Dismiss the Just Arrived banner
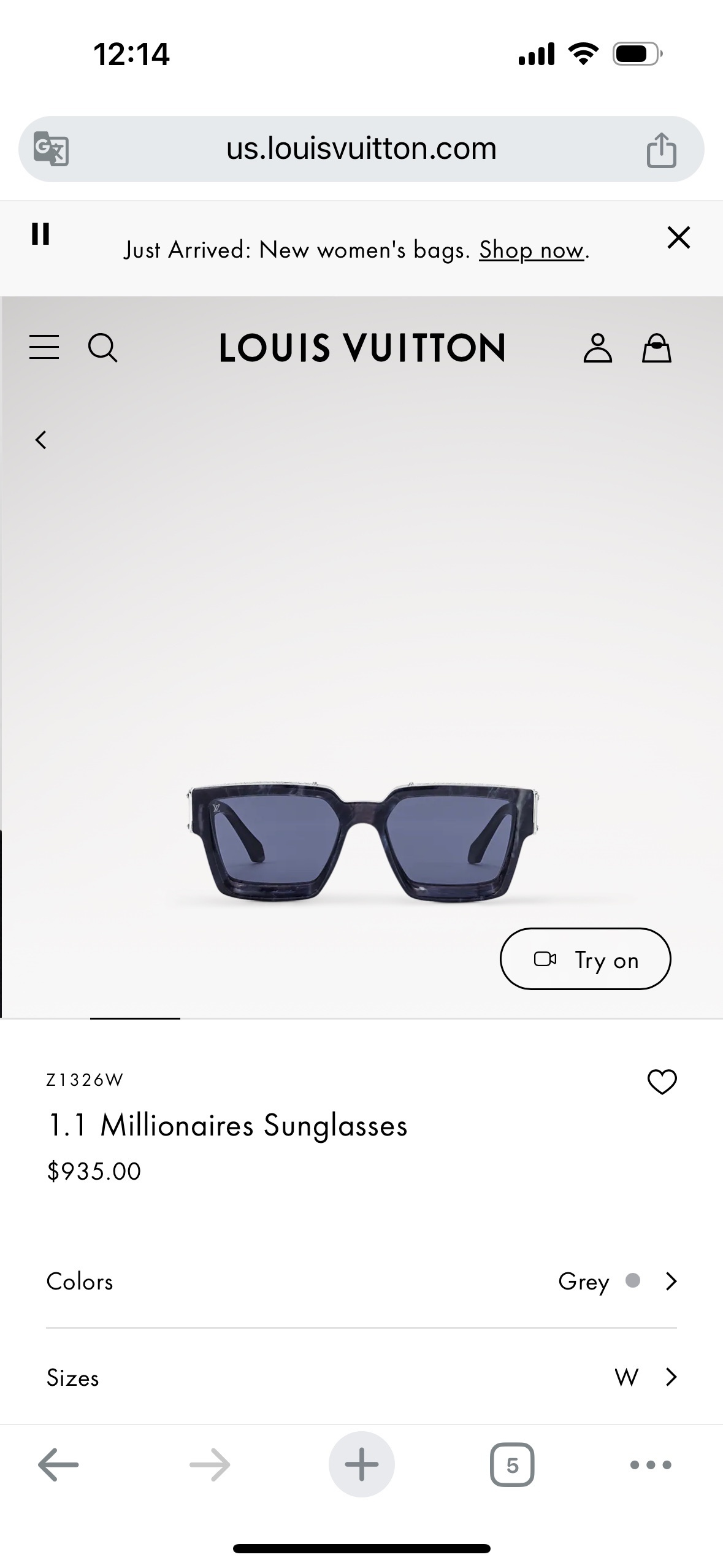 [x=678, y=237]
